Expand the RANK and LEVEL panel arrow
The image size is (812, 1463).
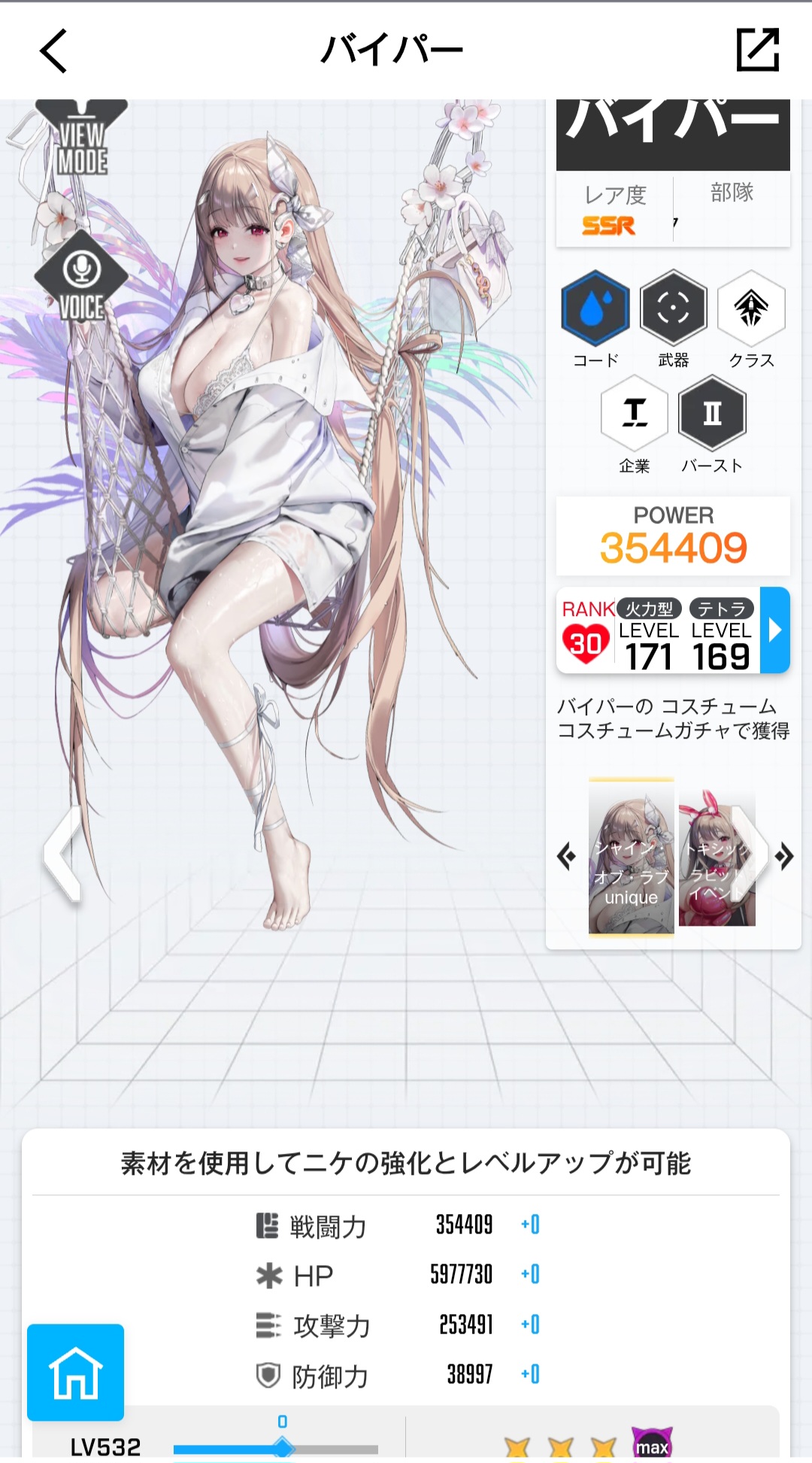(x=775, y=630)
